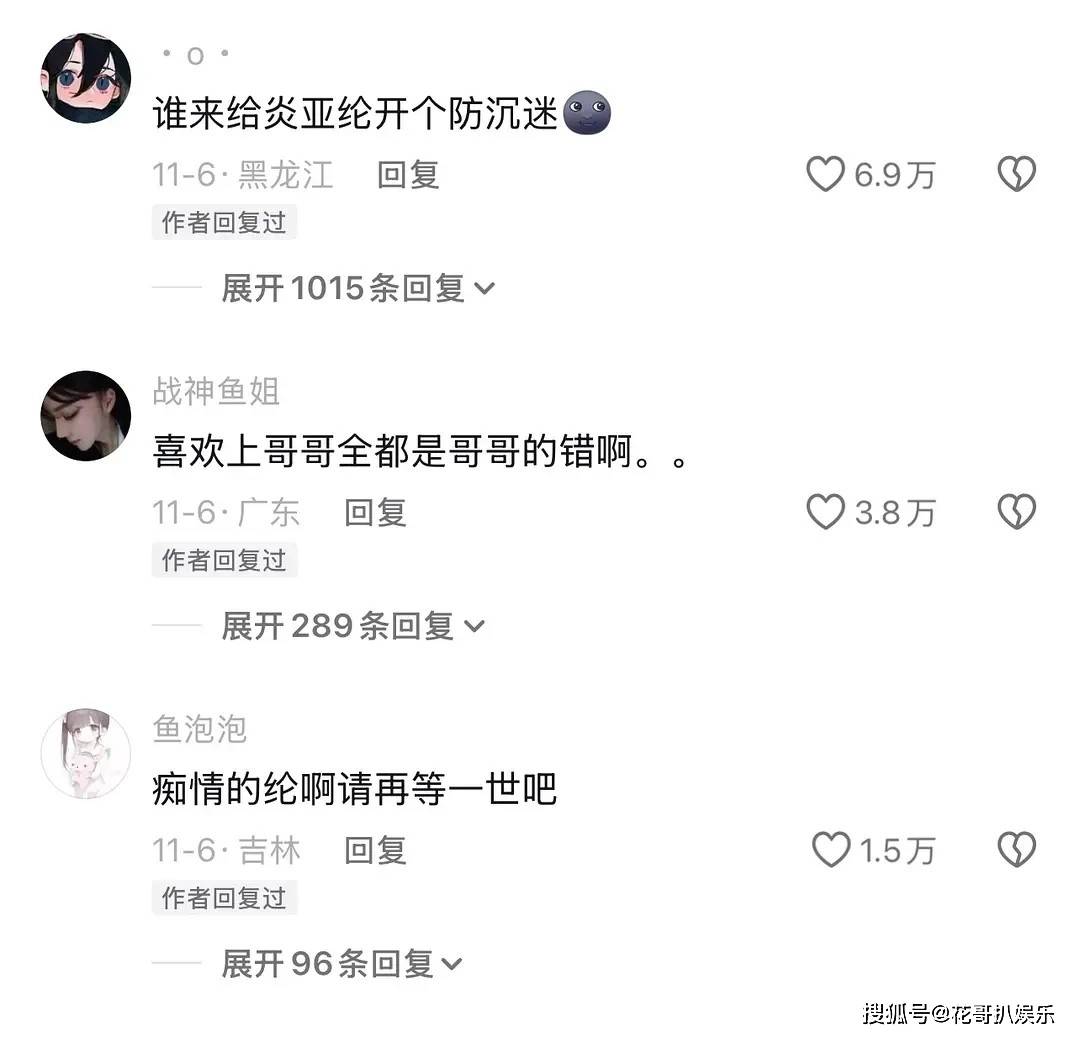Expand 1015 replies
Viewport: 1080px width, 1037px height.
(x=357, y=289)
